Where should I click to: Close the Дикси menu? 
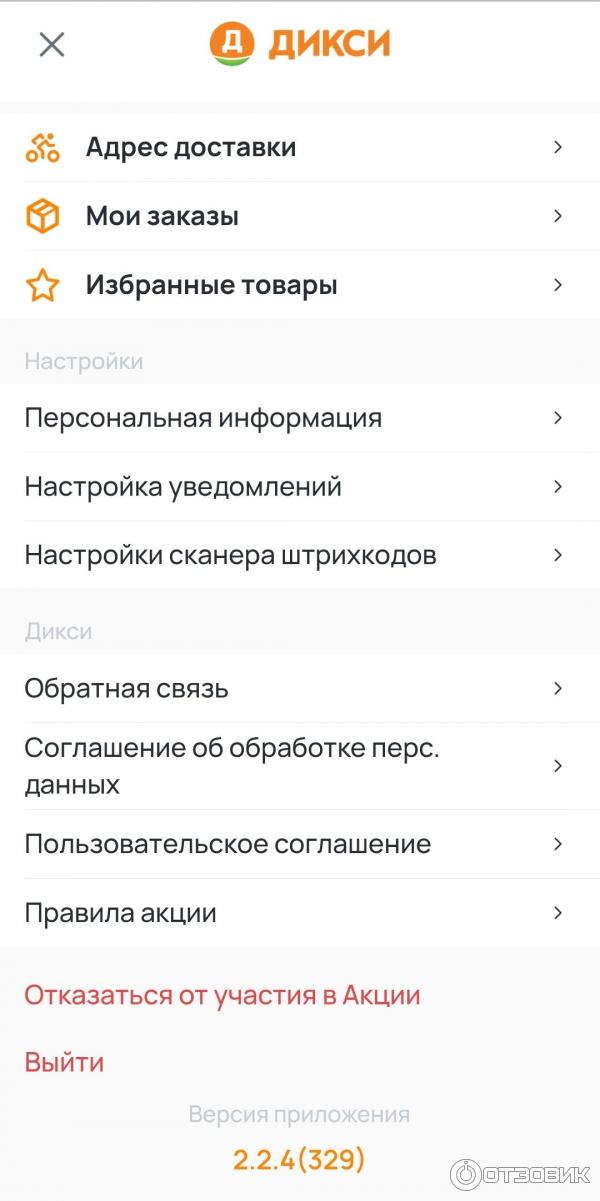click(x=51, y=44)
